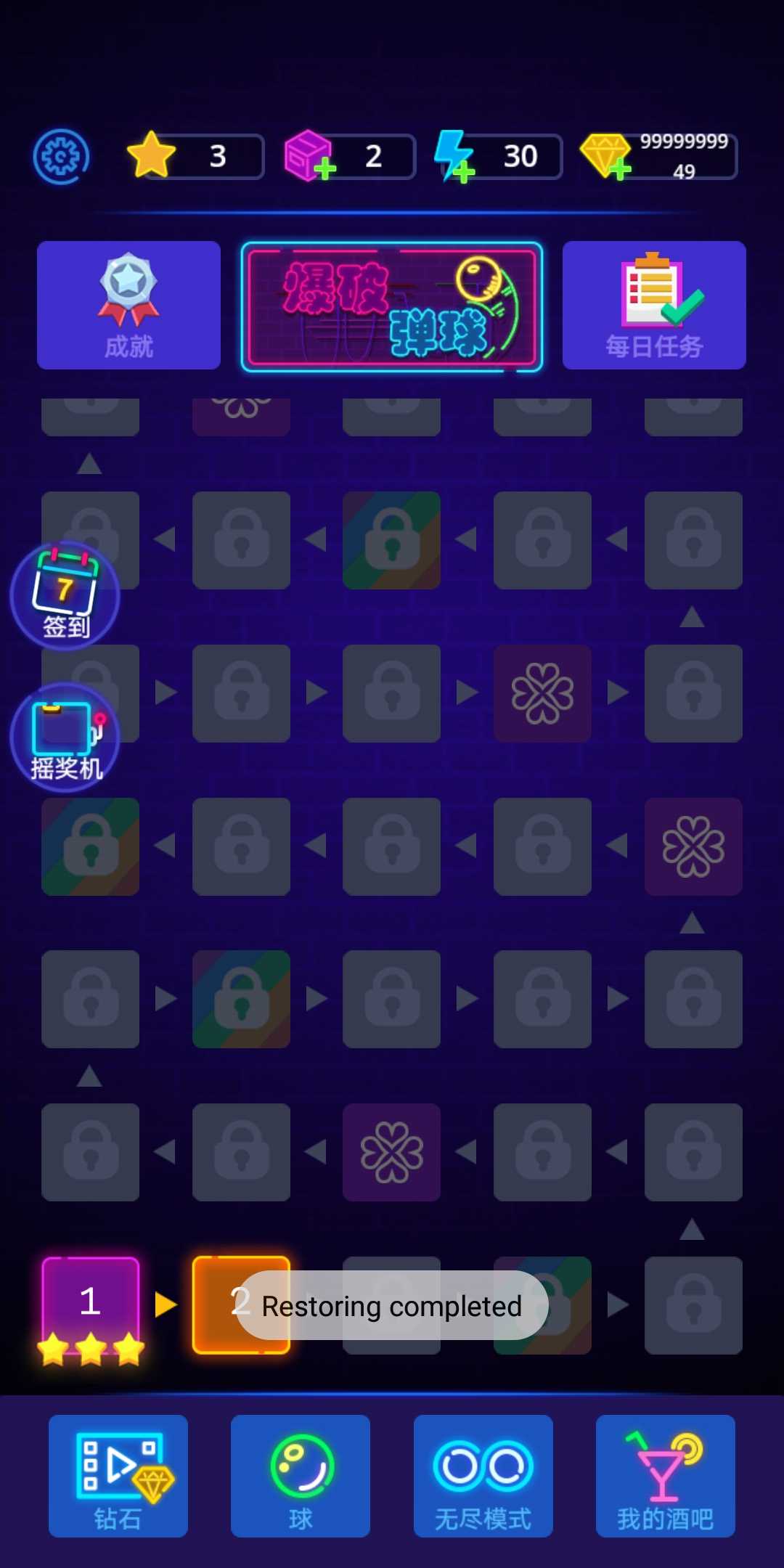The width and height of the screenshot is (784, 1568).
Task: Open the 球 ball selection icon
Action: pos(301,1477)
